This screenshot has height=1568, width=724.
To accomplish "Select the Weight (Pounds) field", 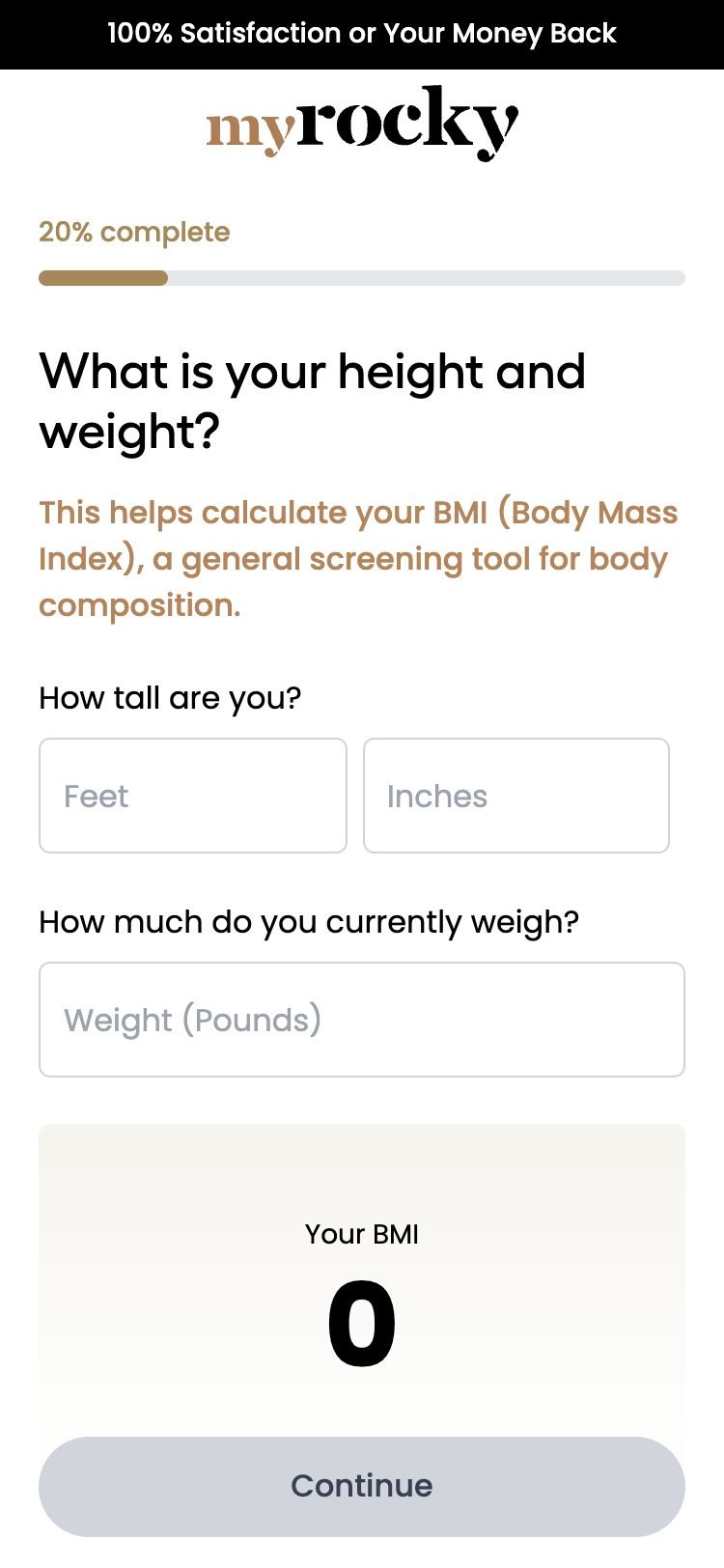I will coord(361,1020).
